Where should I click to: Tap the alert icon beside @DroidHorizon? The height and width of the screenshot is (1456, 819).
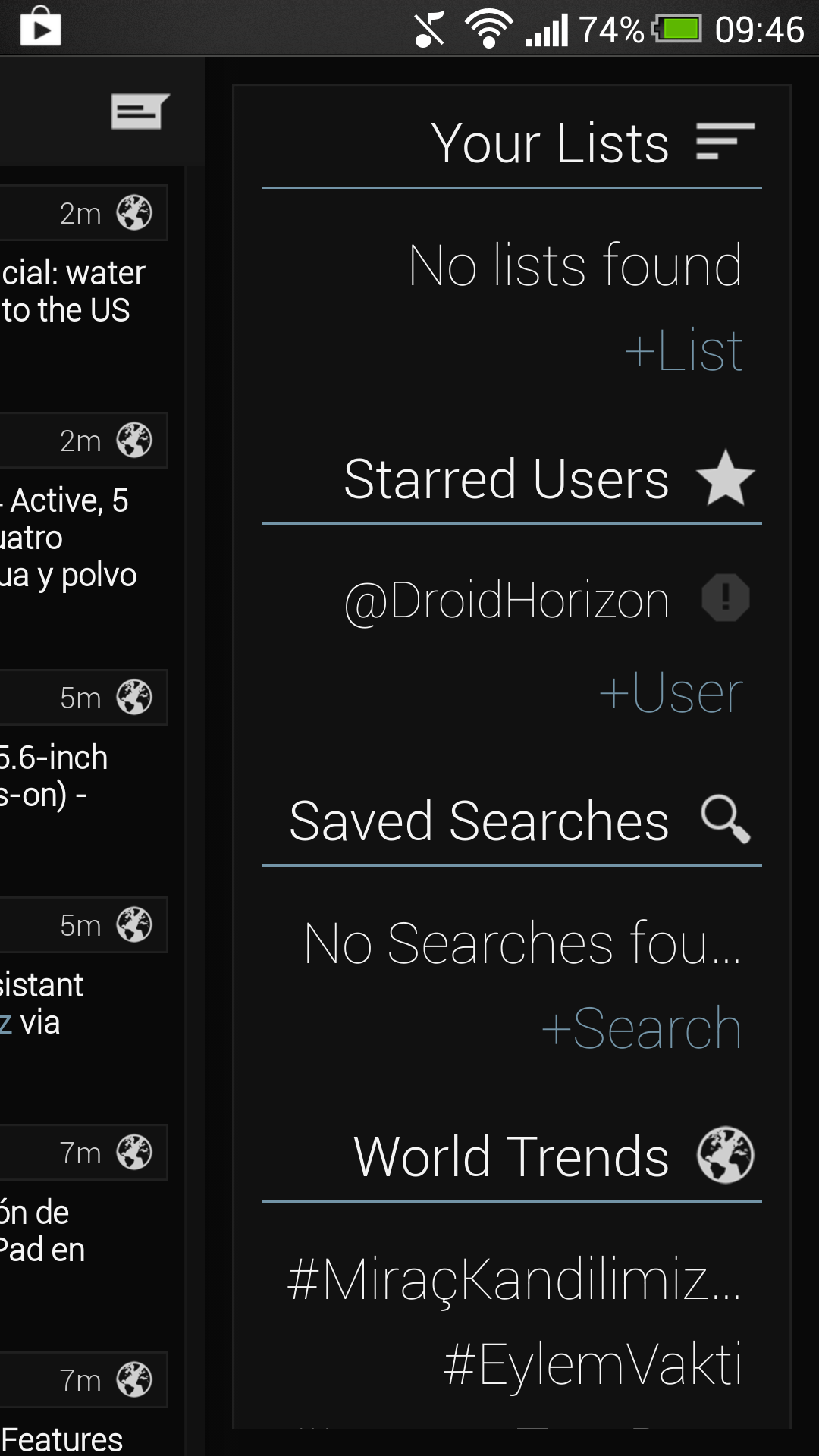(x=725, y=598)
